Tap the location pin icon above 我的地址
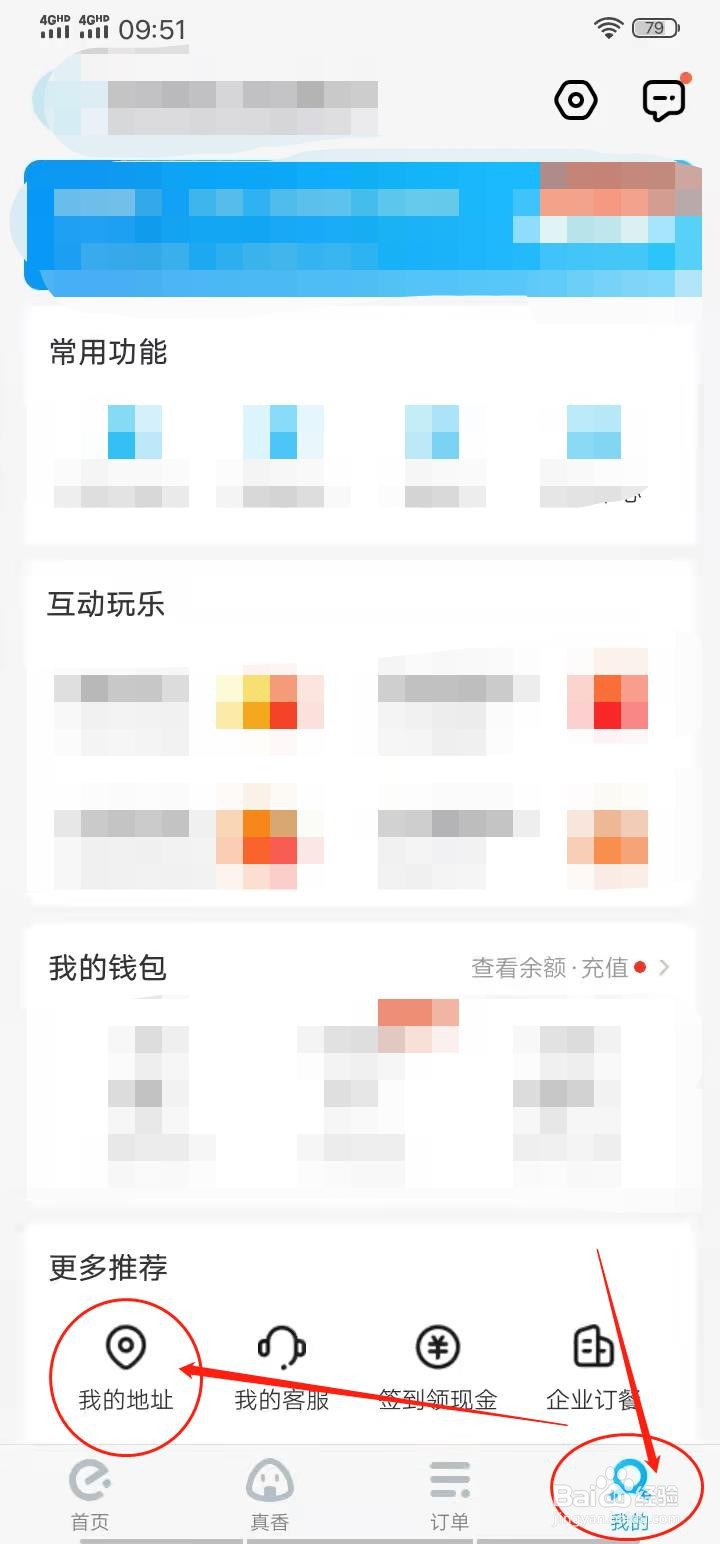This screenshot has height=1544, width=720. click(x=124, y=1348)
